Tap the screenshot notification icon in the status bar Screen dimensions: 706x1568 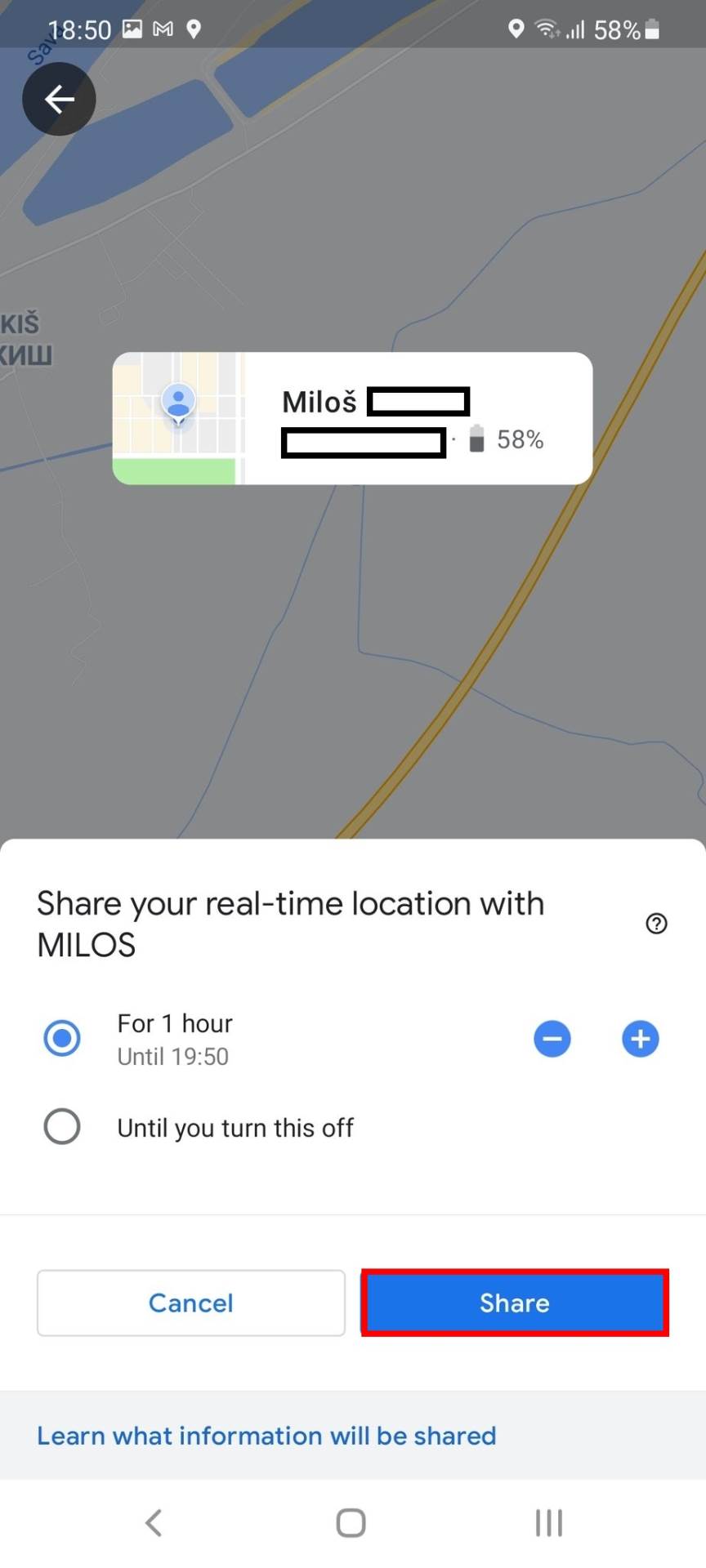131,29
